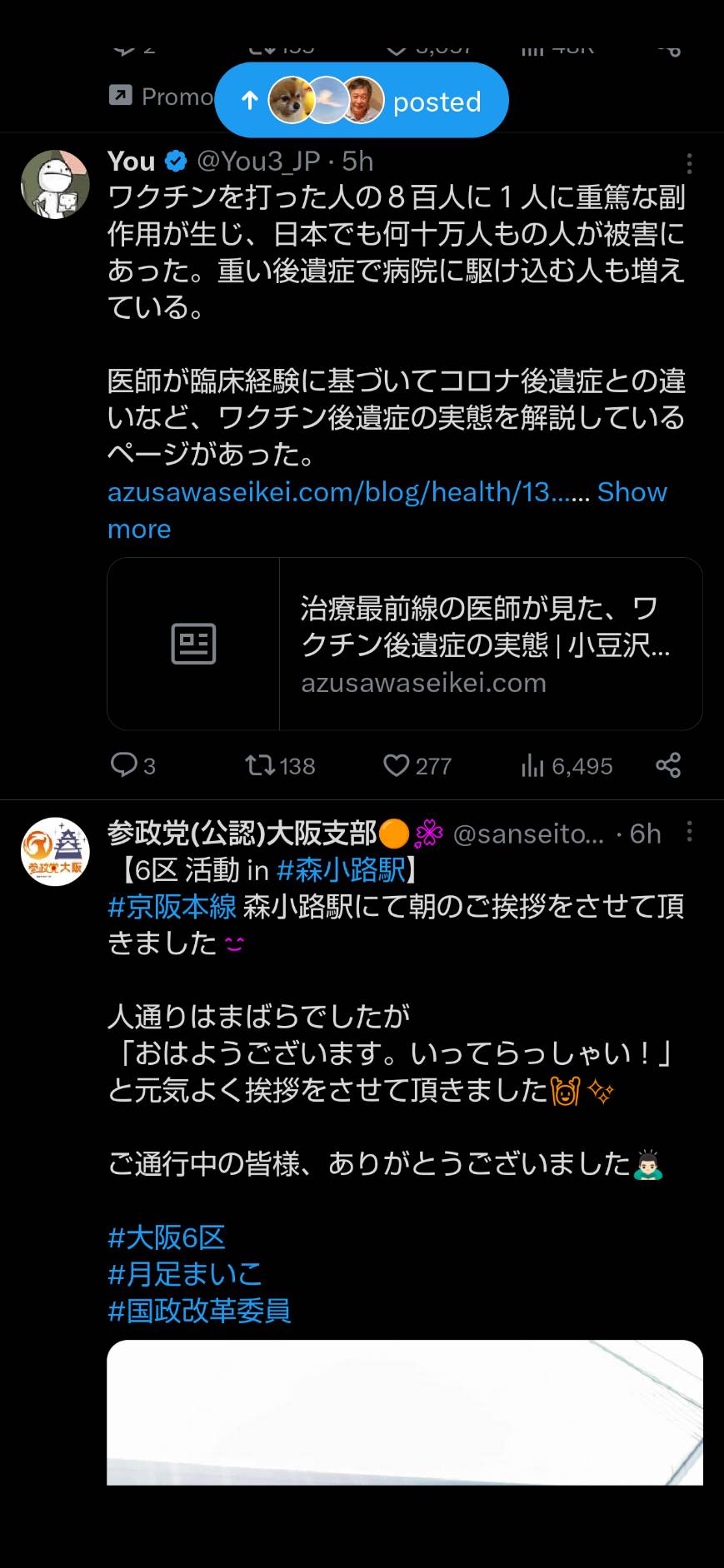Open 参政党大阪支部 profile avatar

(x=55, y=851)
